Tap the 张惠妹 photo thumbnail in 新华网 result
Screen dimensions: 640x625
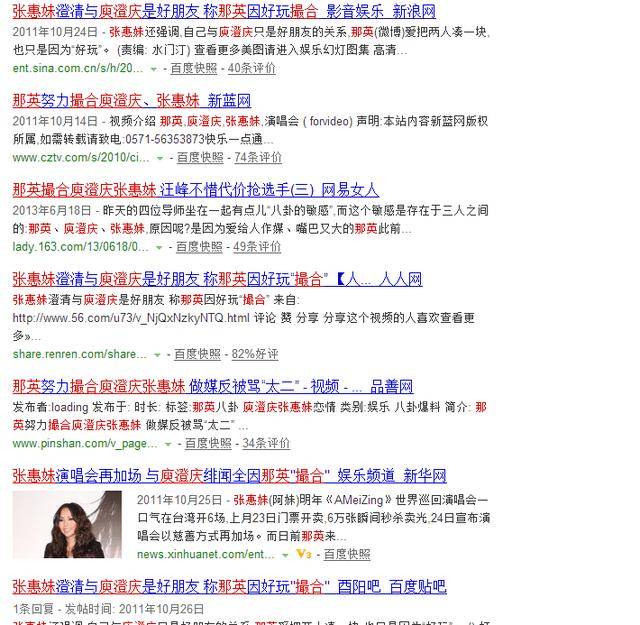pos(67,524)
